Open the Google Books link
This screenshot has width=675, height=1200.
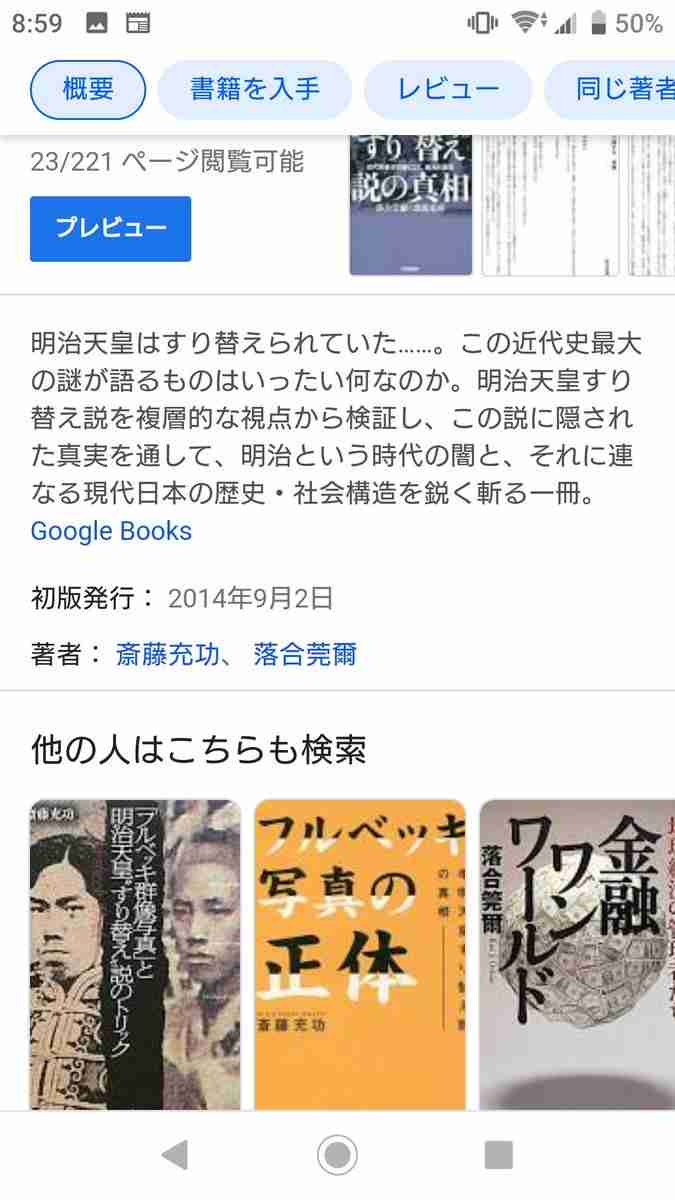pyautogui.click(x=111, y=531)
